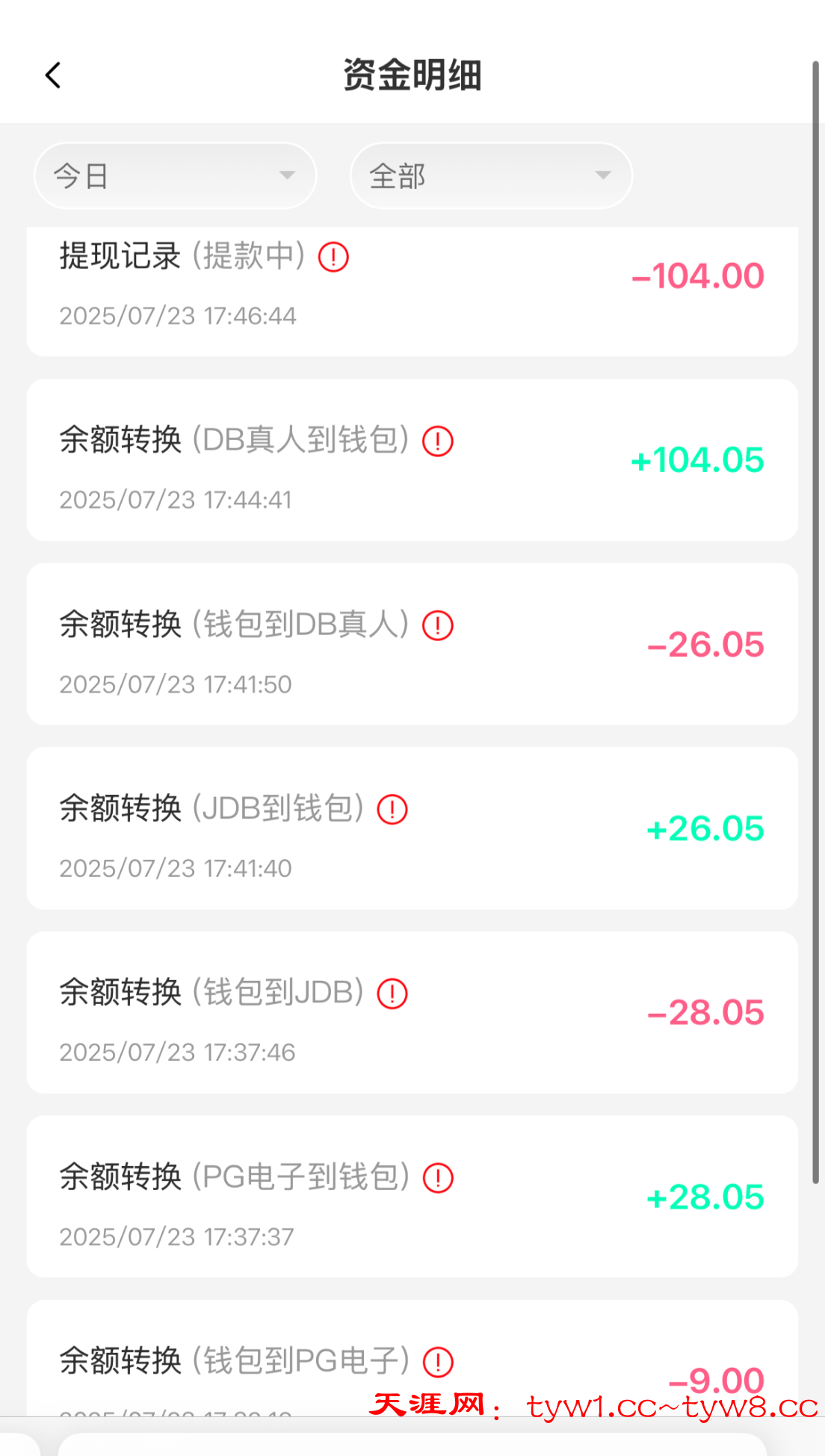825x1456 pixels.
Task: Click the chevron arrow inside the date selector
Action: [x=288, y=176]
